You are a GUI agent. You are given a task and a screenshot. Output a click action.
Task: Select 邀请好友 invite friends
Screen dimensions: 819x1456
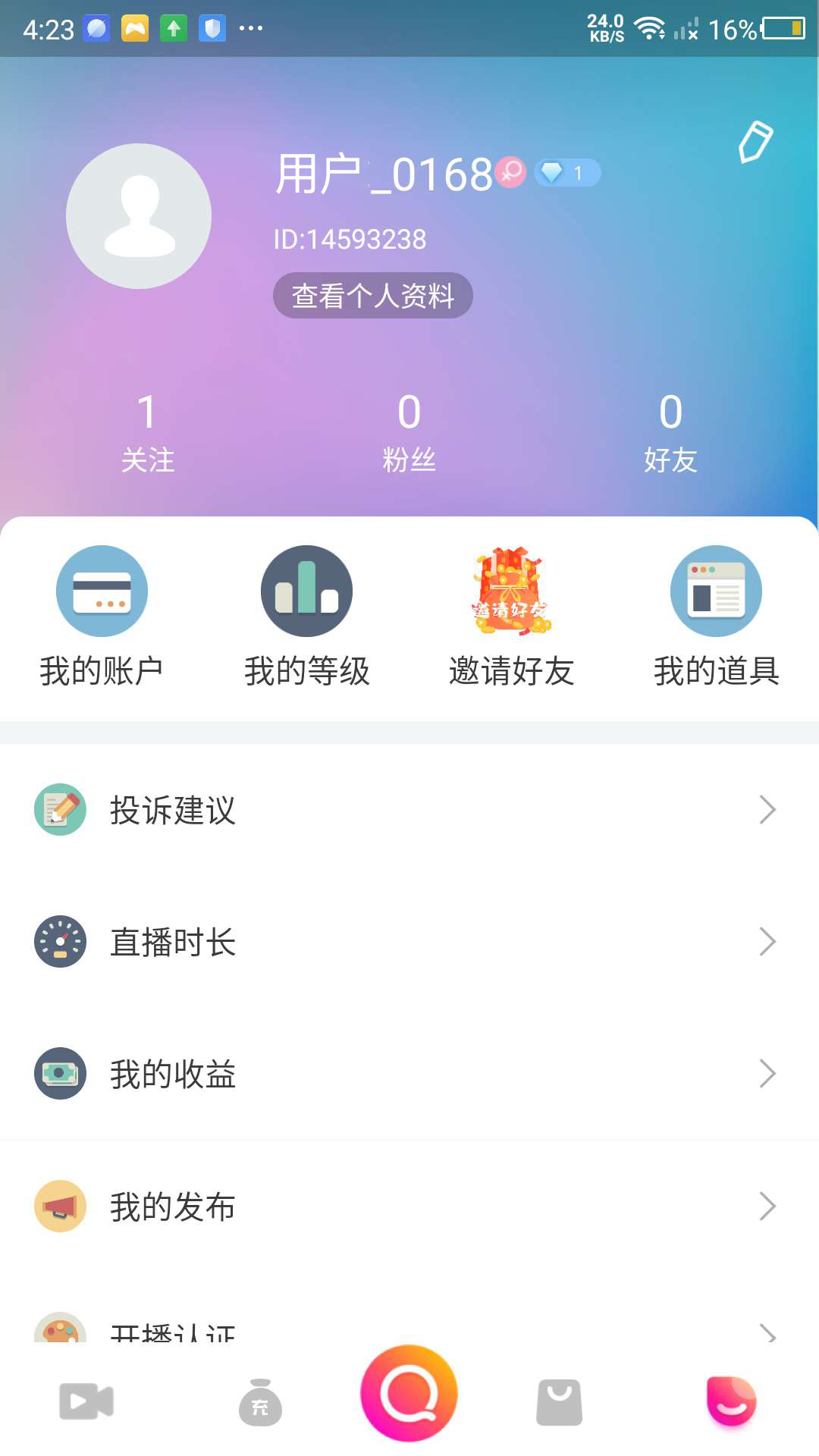pyautogui.click(x=511, y=616)
